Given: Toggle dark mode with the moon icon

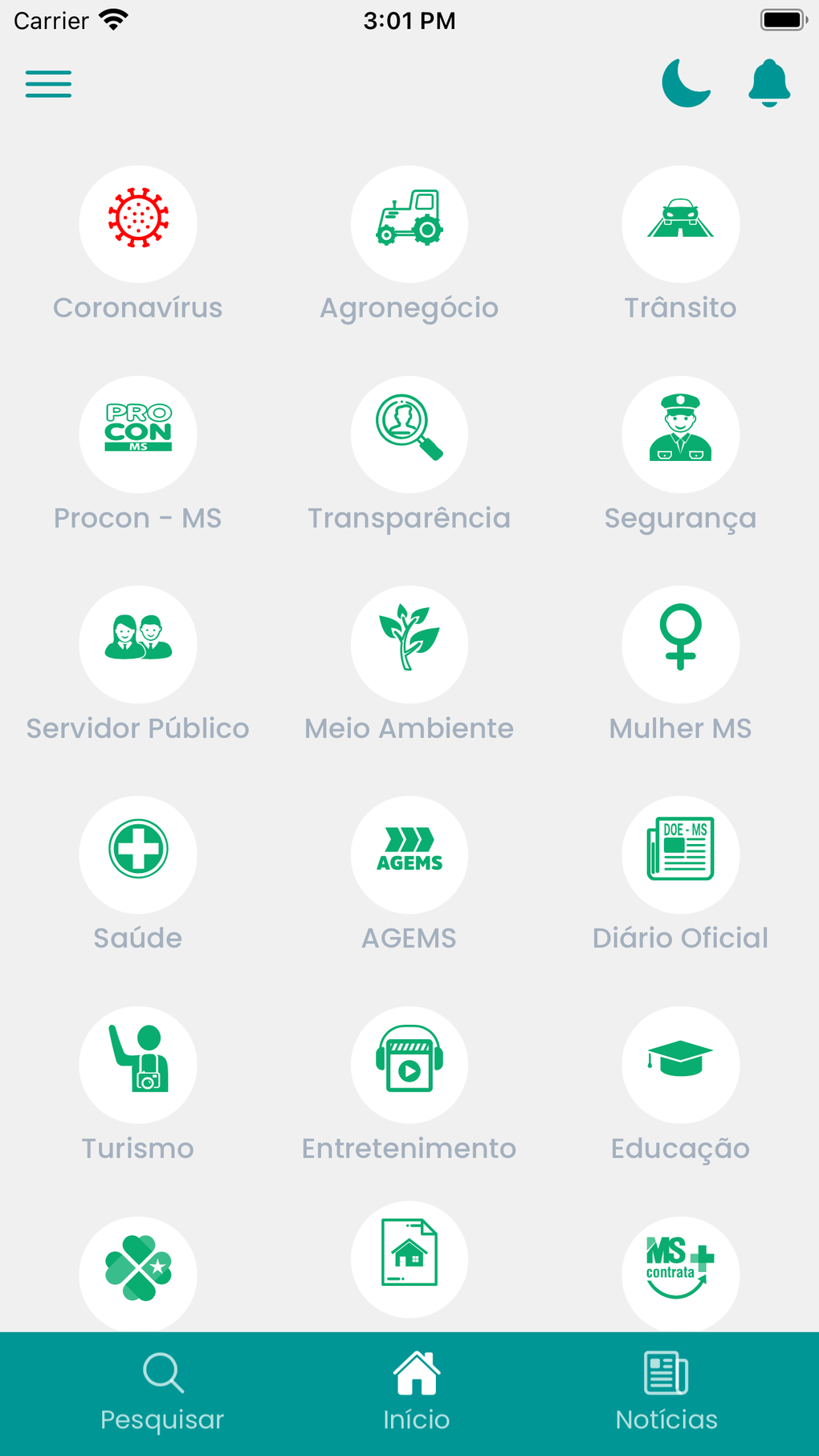Looking at the screenshot, I should tap(686, 84).
